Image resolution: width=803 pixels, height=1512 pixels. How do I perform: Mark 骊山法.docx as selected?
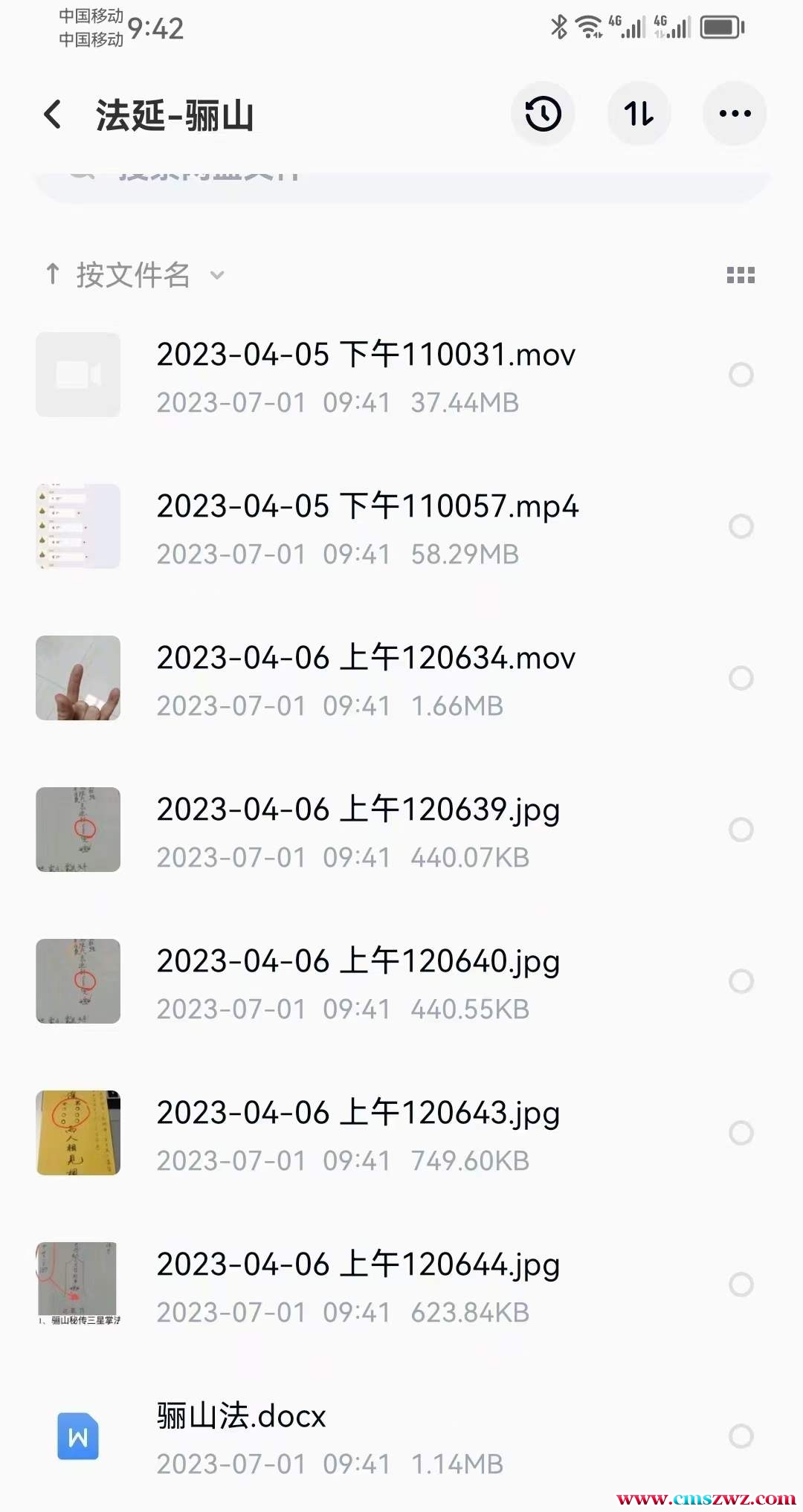point(741,1436)
